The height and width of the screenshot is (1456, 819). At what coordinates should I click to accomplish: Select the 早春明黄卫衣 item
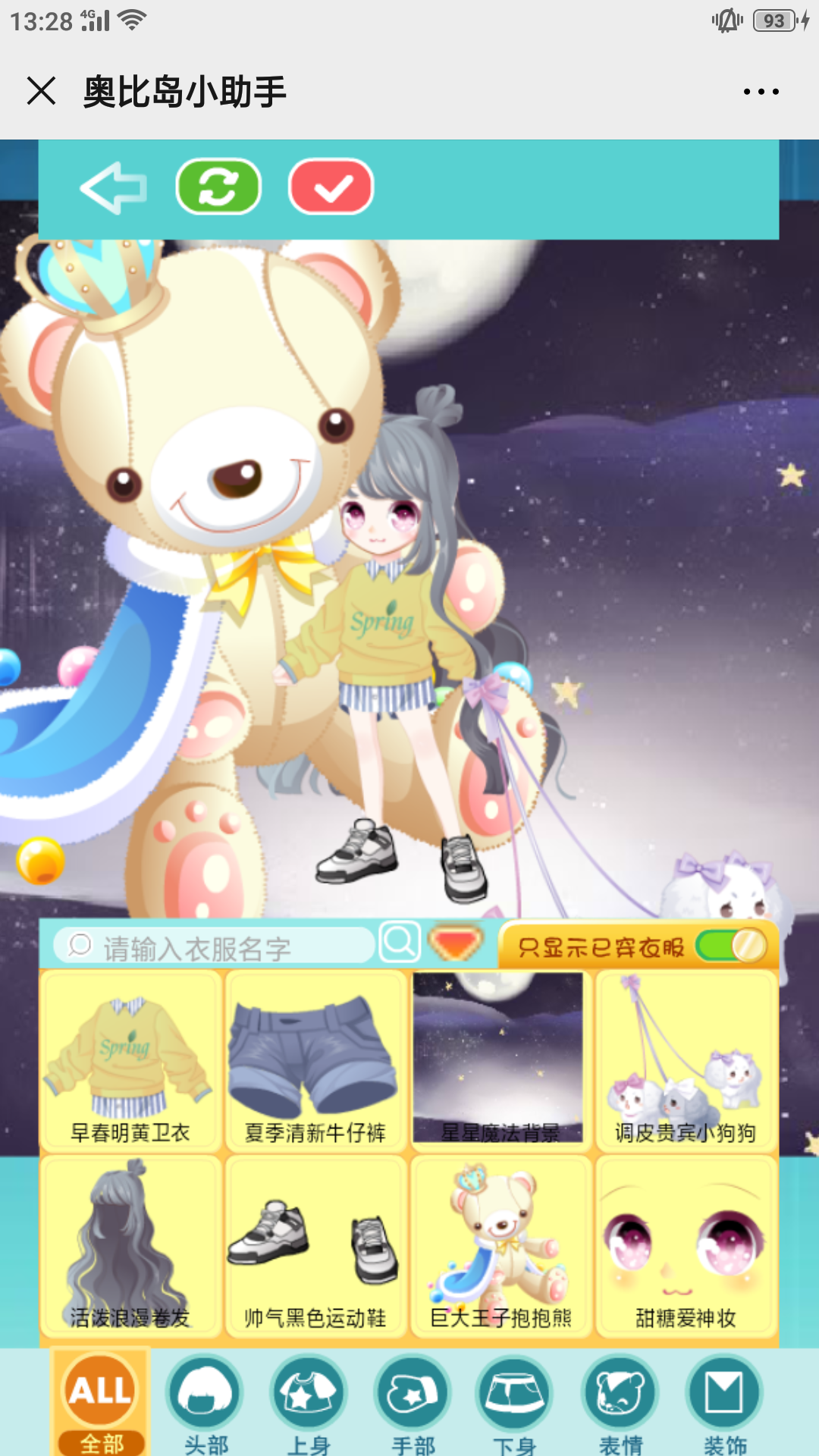(130, 1061)
